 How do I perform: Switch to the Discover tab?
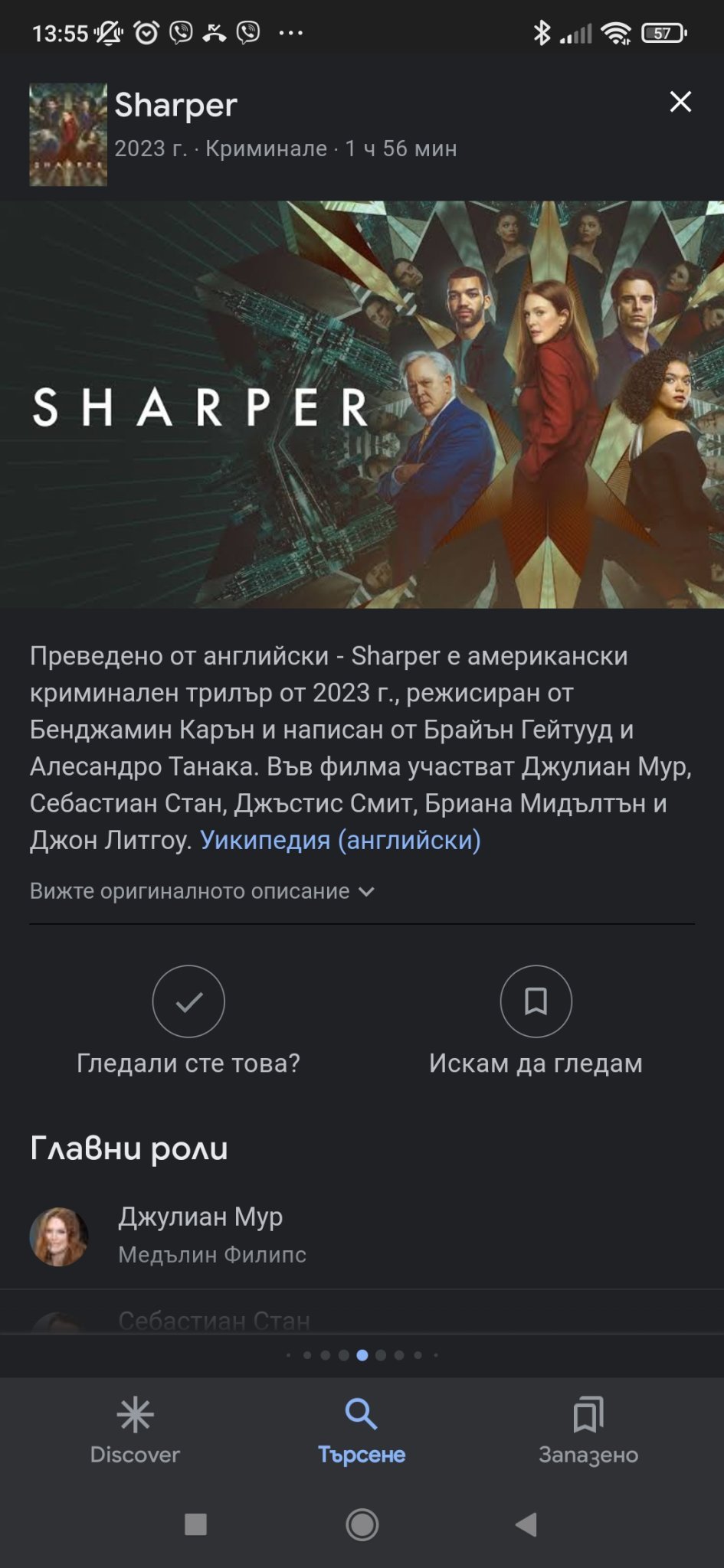click(135, 1430)
